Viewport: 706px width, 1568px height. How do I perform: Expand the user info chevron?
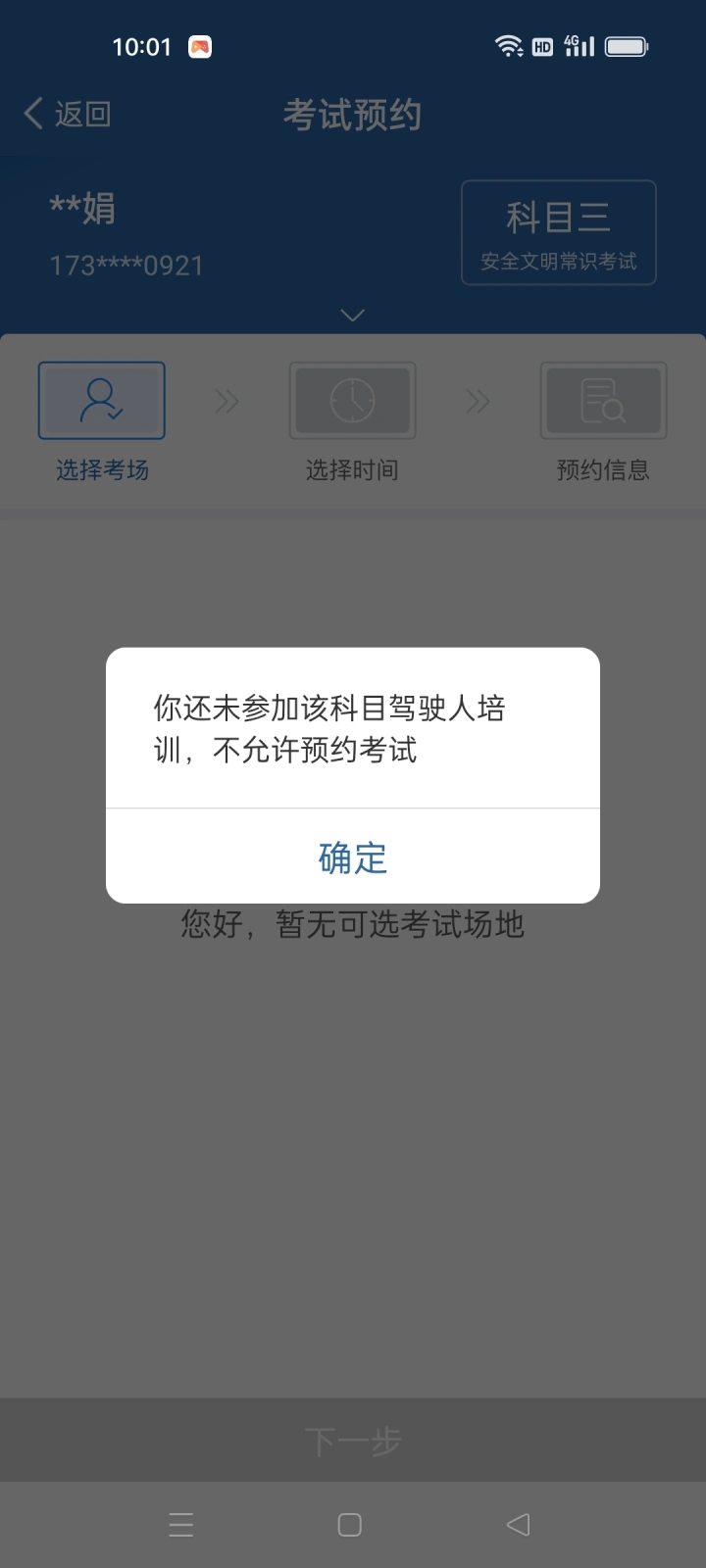point(353,315)
